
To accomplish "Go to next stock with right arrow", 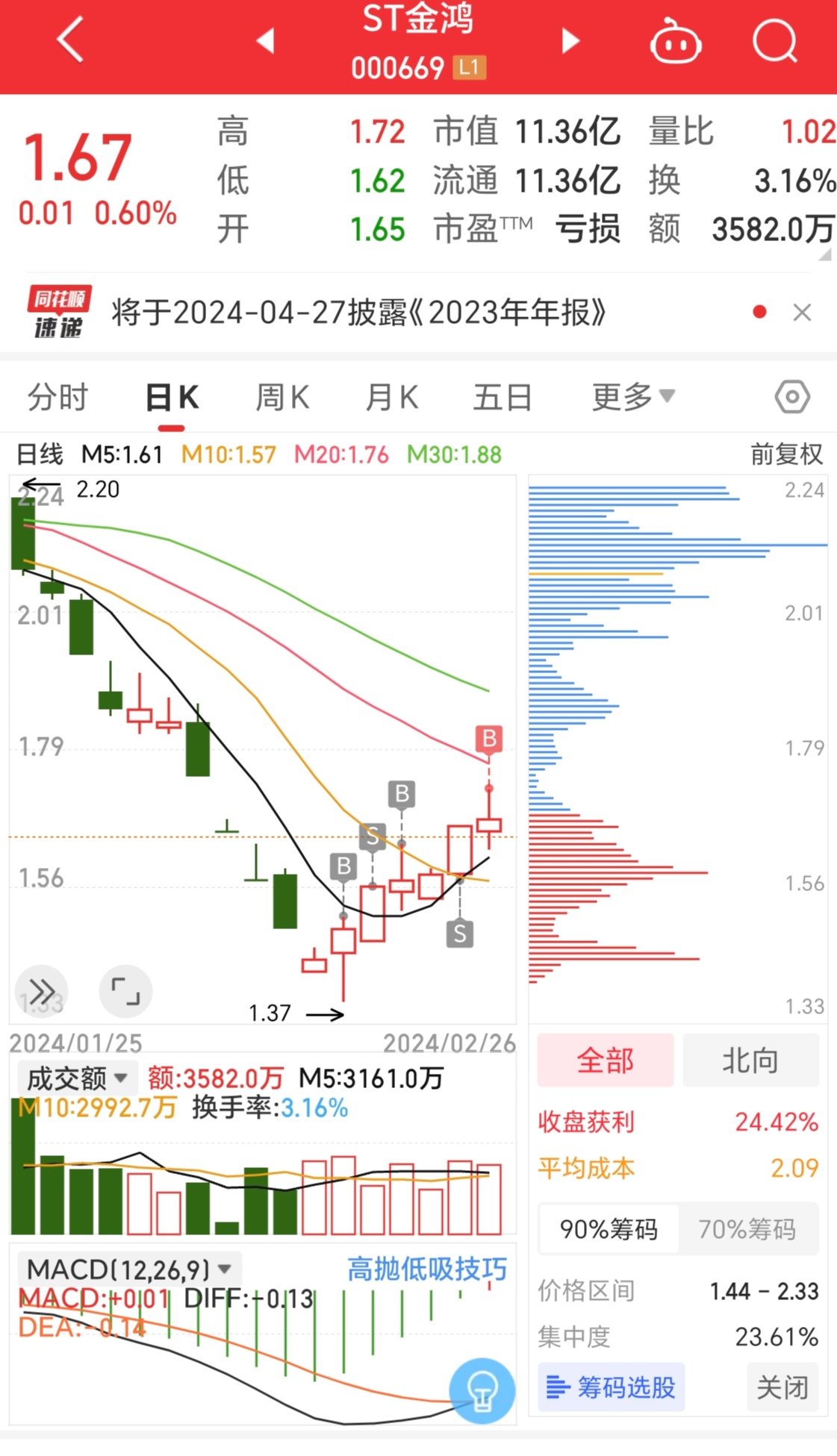I will click(569, 41).
